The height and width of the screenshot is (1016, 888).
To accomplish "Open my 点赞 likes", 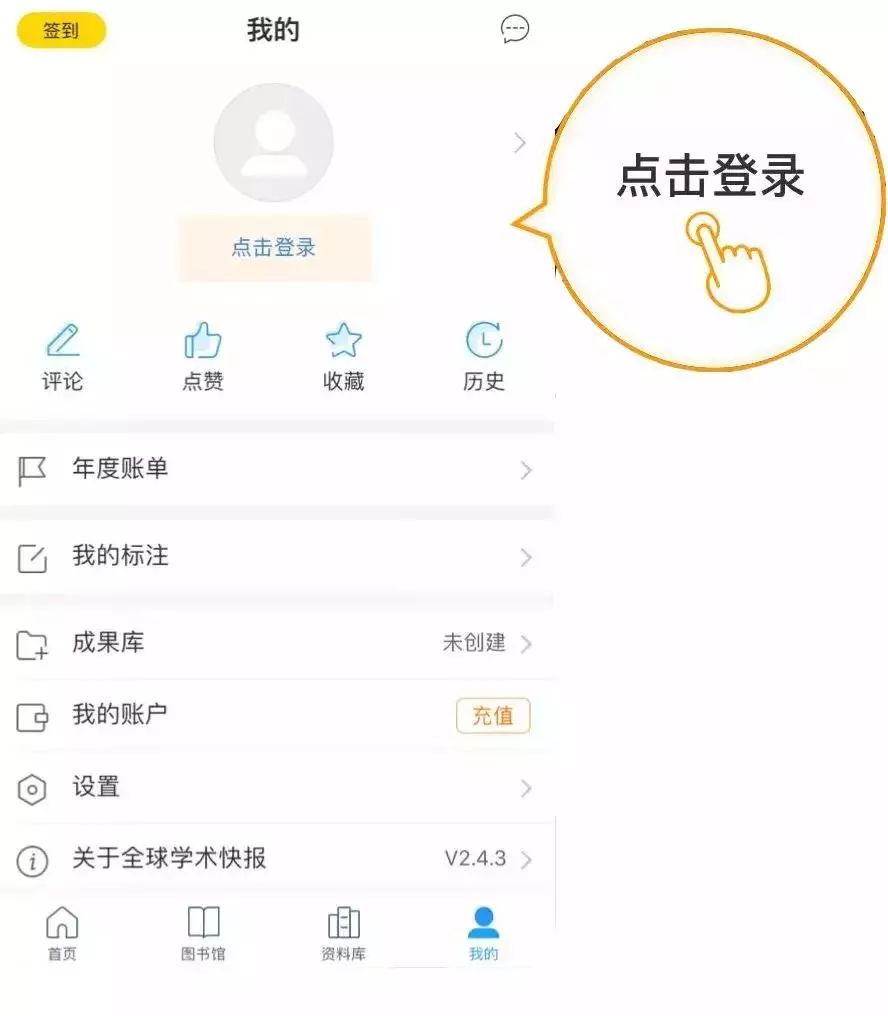I will (x=203, y=357).
